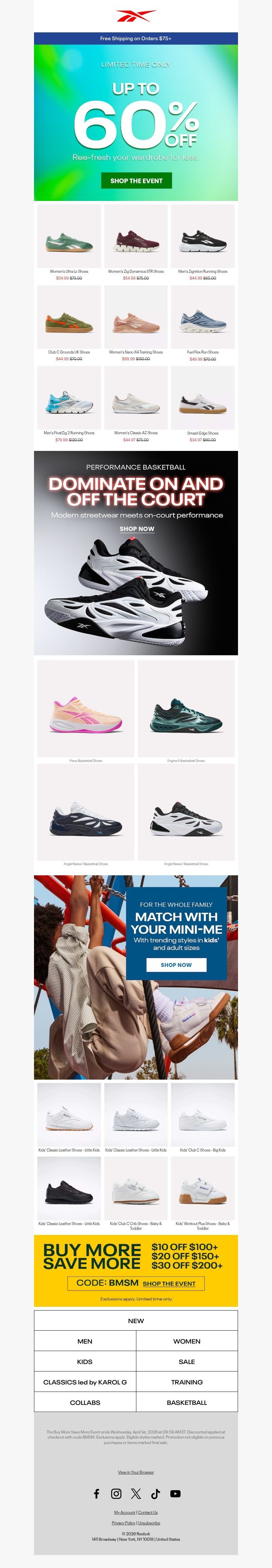Open CLASSICS led by KAROL G
This screenshot has width=272, height=1568.
click(85, 1382)
